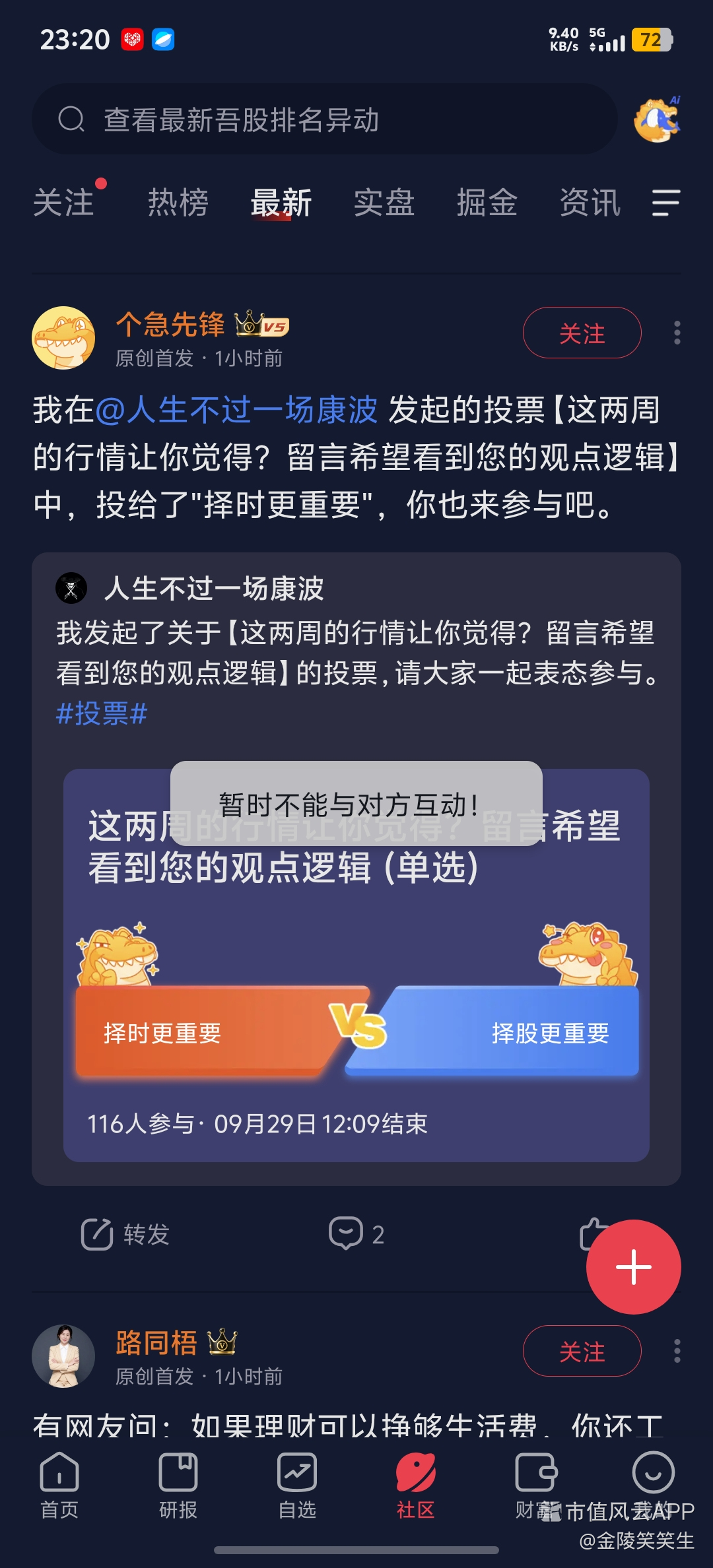Switch to the 关注 tab
Viewport: 713px width, 1568px height.
(x=63, y=202)
